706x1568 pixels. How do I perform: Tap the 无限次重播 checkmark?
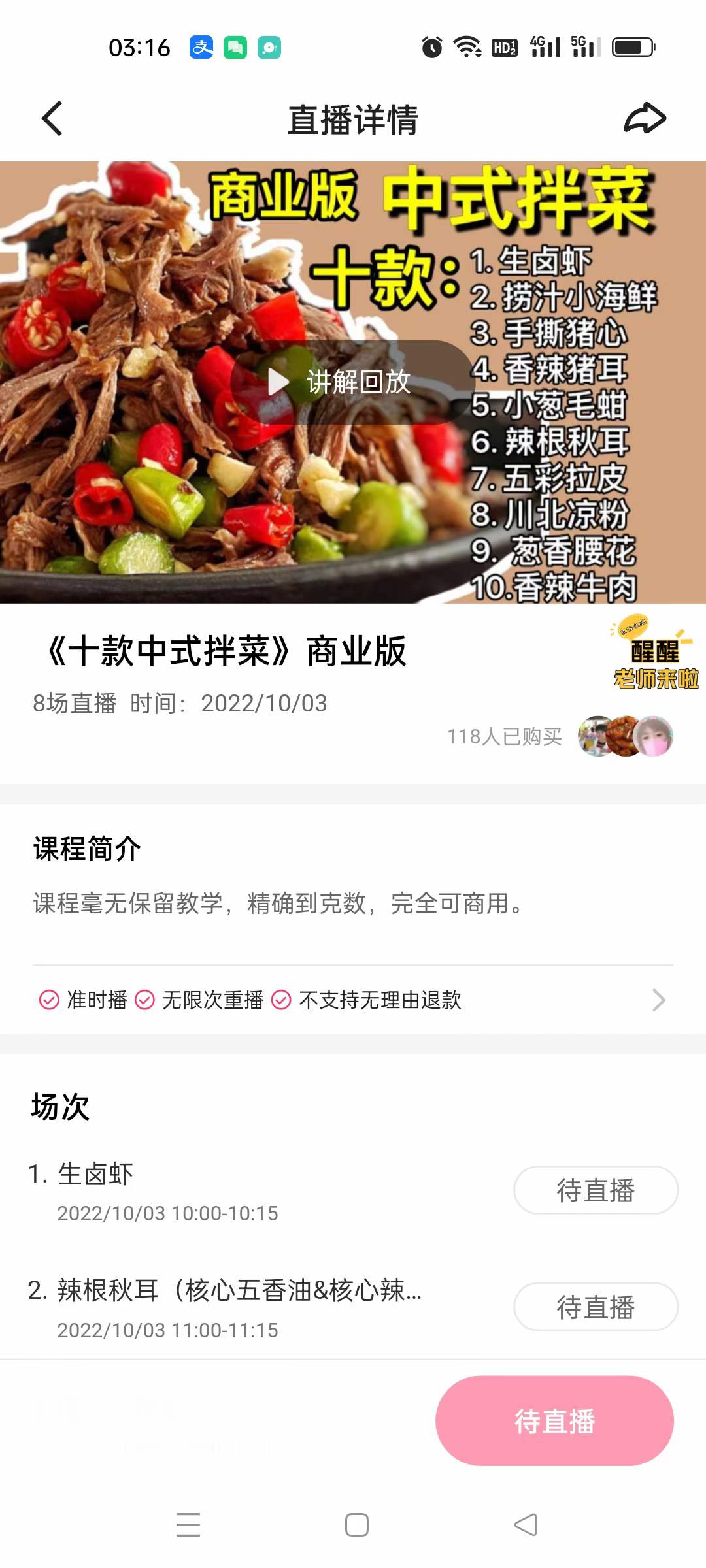click(145, 1001)
